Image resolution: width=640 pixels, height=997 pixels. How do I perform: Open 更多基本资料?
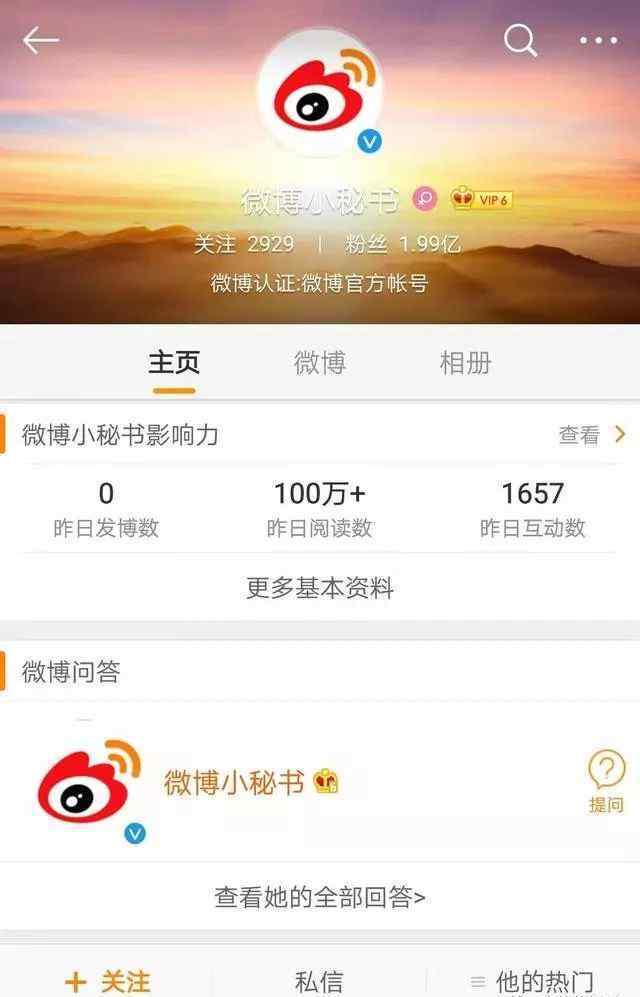[x=320, y=588]
